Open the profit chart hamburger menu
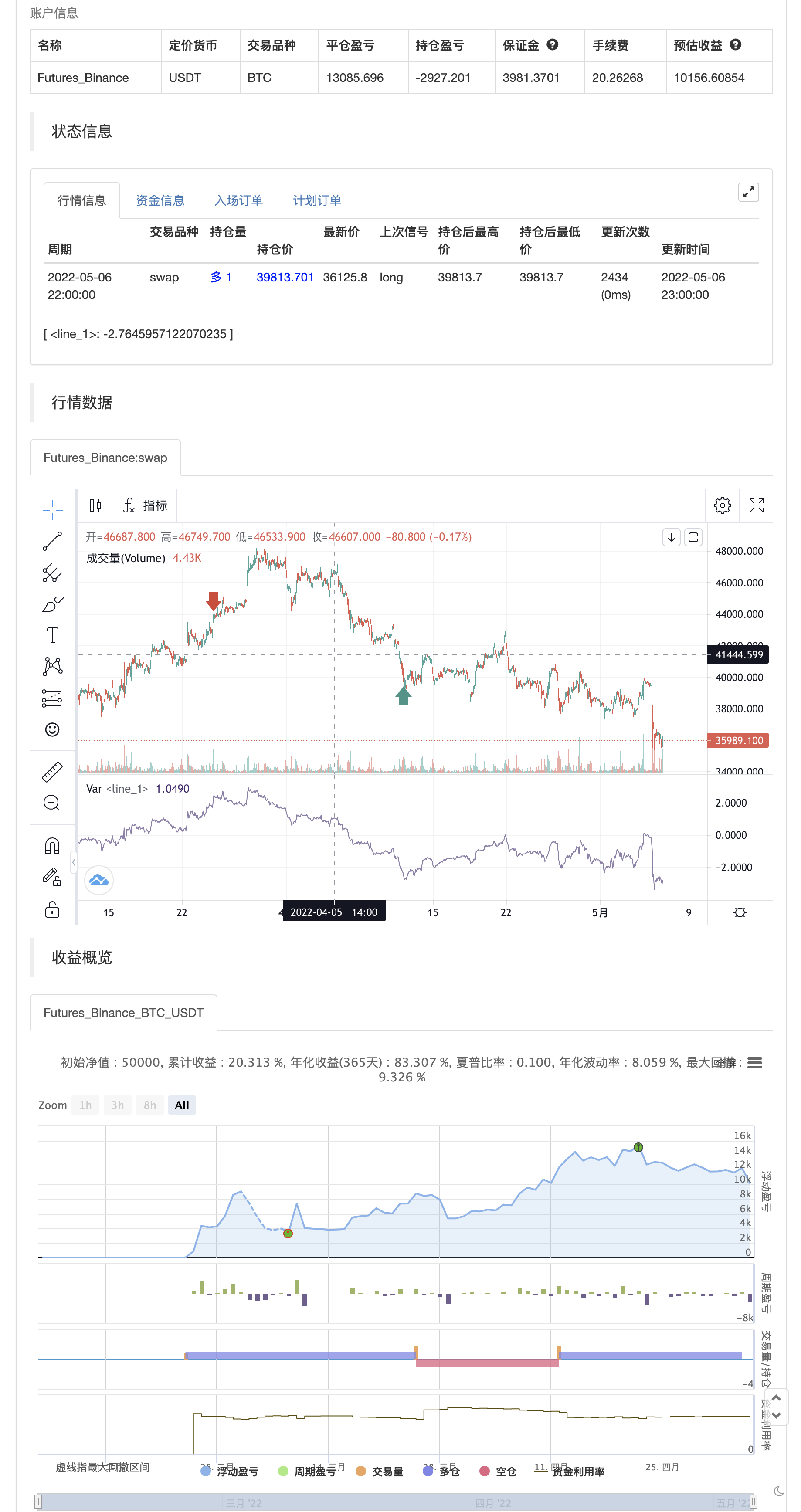 [x=755, y=1062]
